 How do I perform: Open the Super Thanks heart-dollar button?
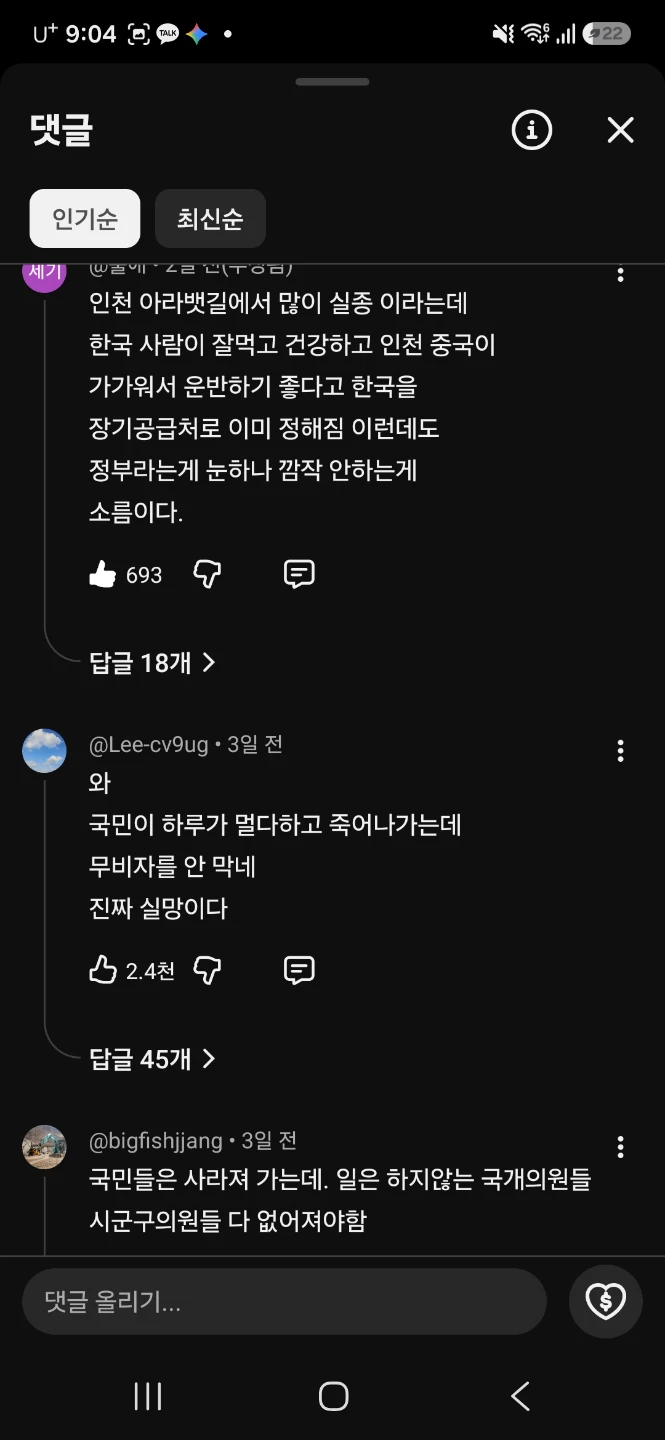point(605,1302)
